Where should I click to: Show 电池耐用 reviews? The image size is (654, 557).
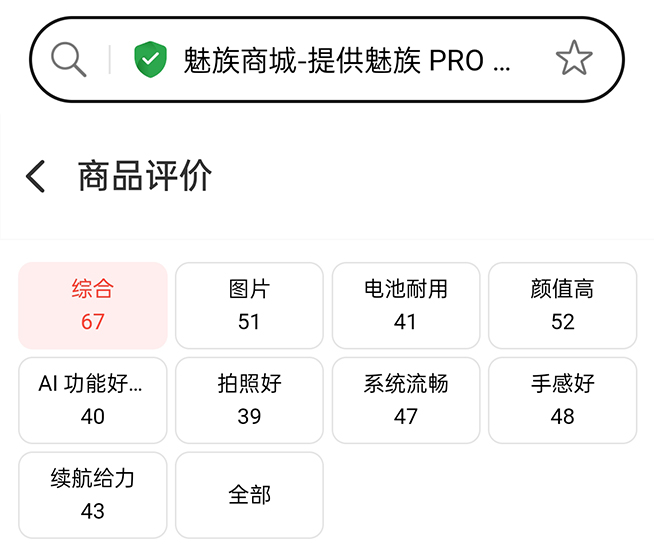click(406, 305)
